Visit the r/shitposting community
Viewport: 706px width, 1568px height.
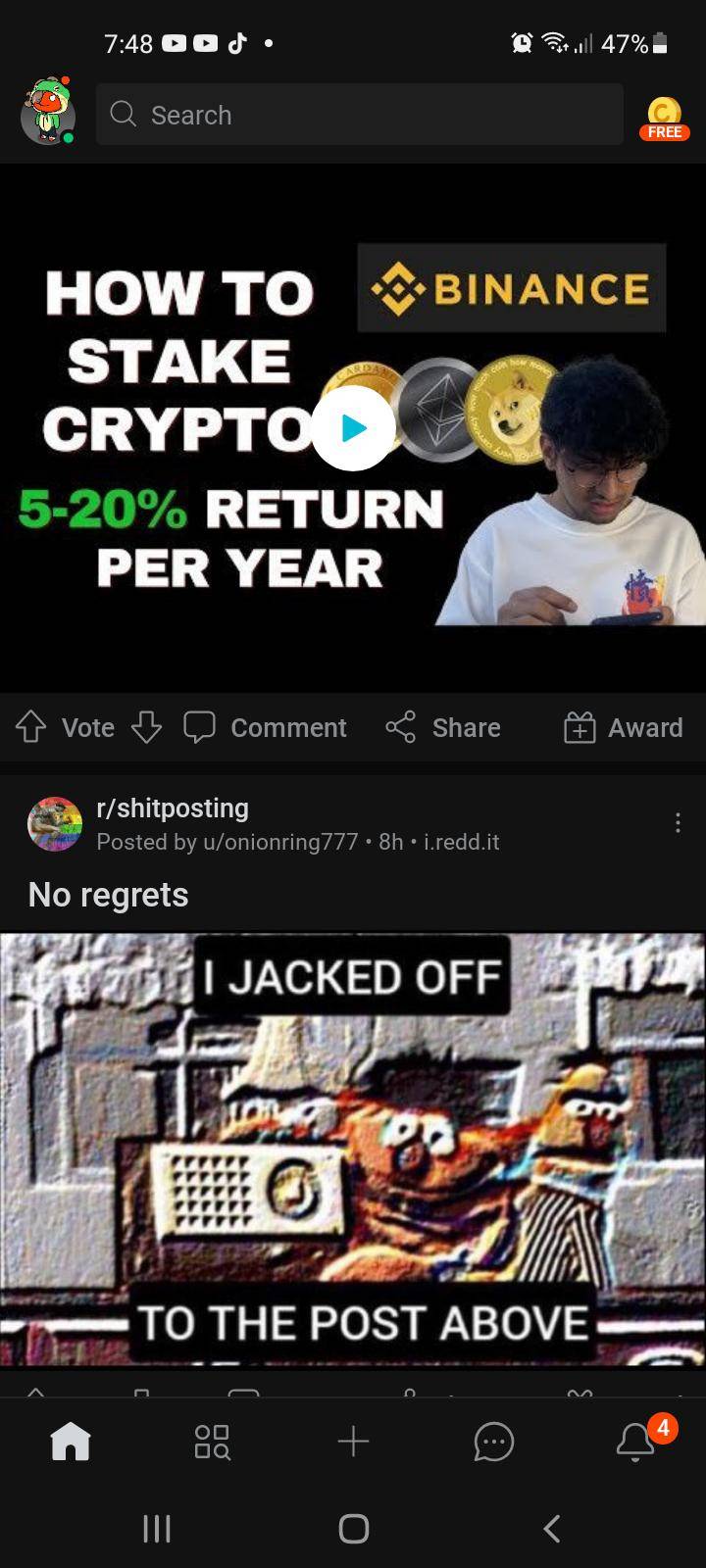click(173, 808)
